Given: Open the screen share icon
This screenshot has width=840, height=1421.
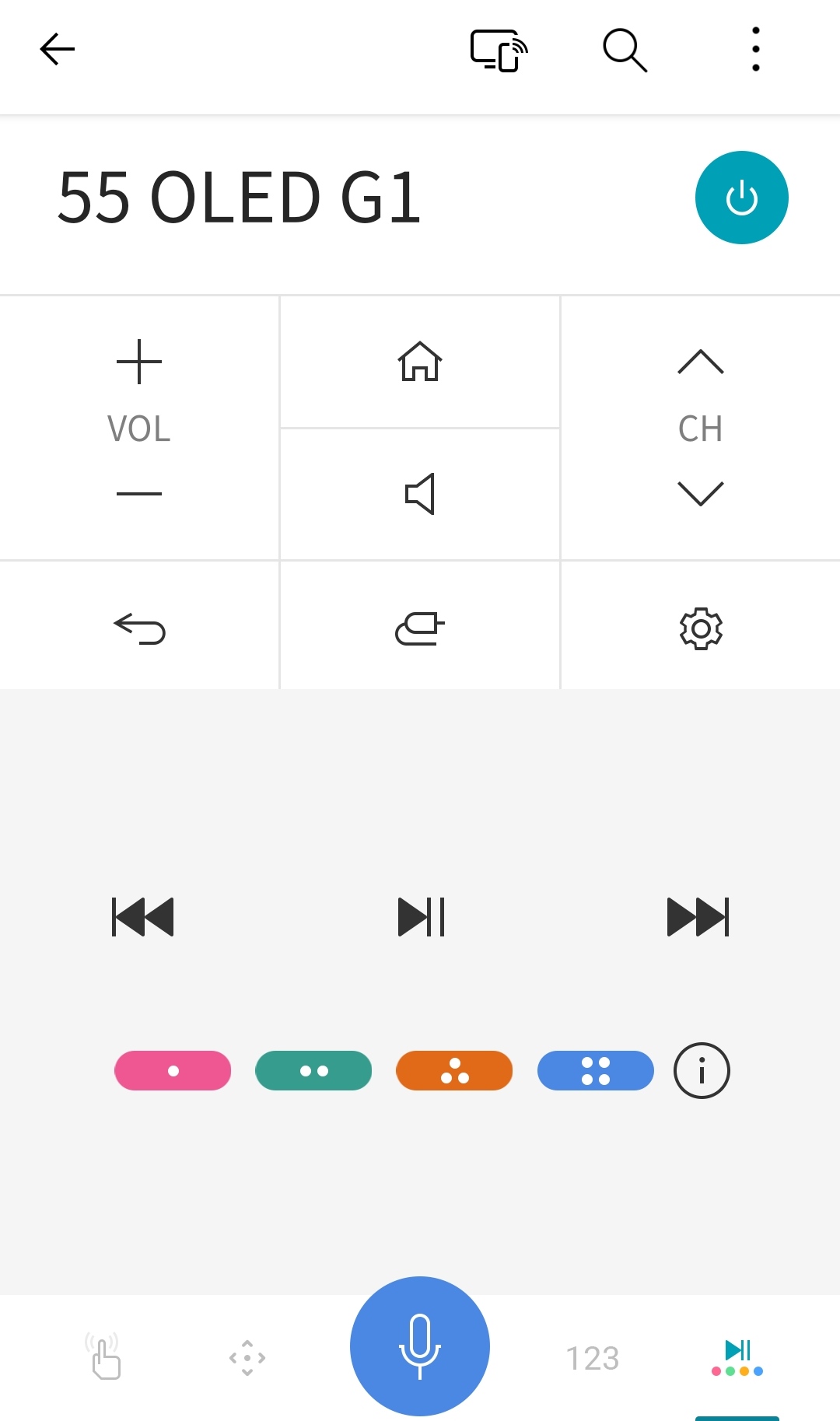Looking at the screenshot, I should point(499,51).
